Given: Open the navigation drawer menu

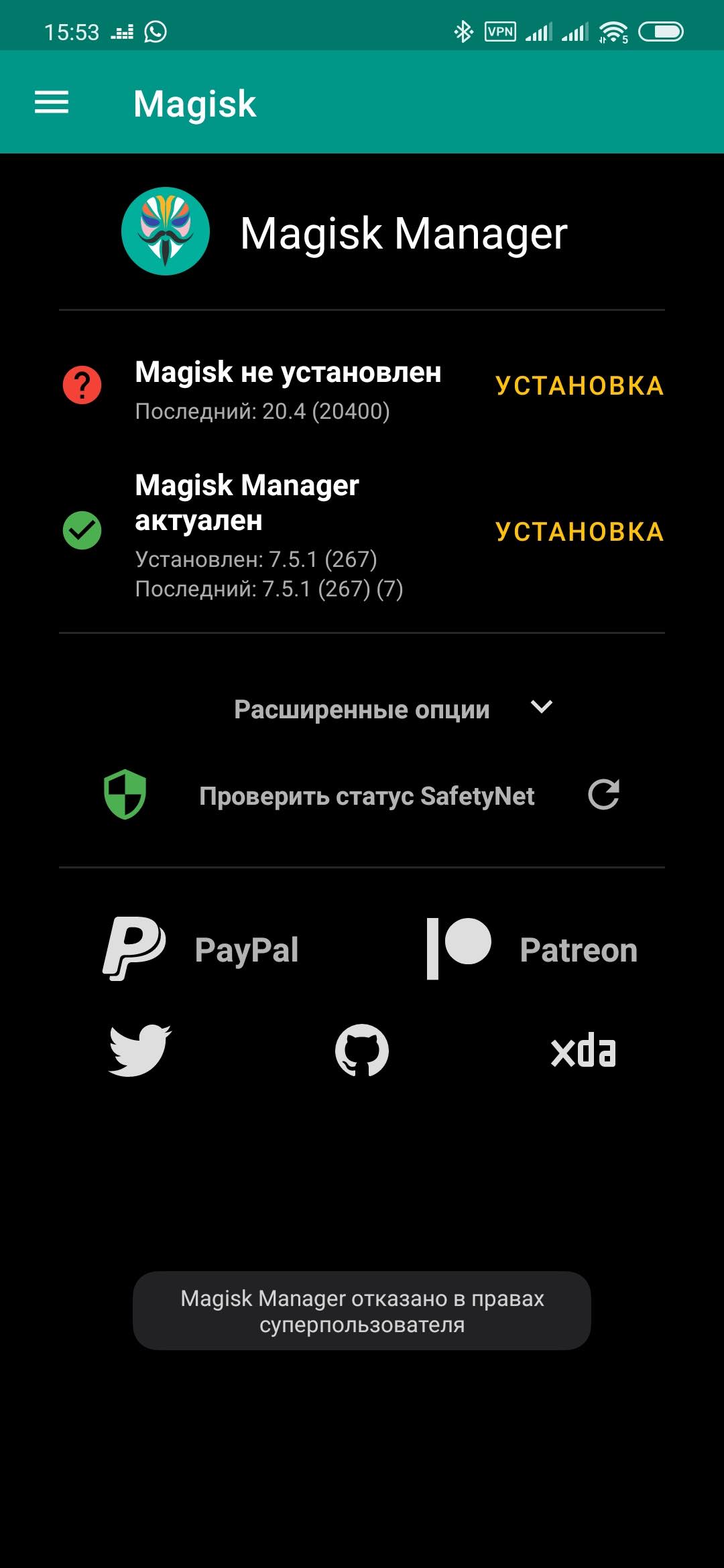Looking at the screenshot, I should click(52, 103).
